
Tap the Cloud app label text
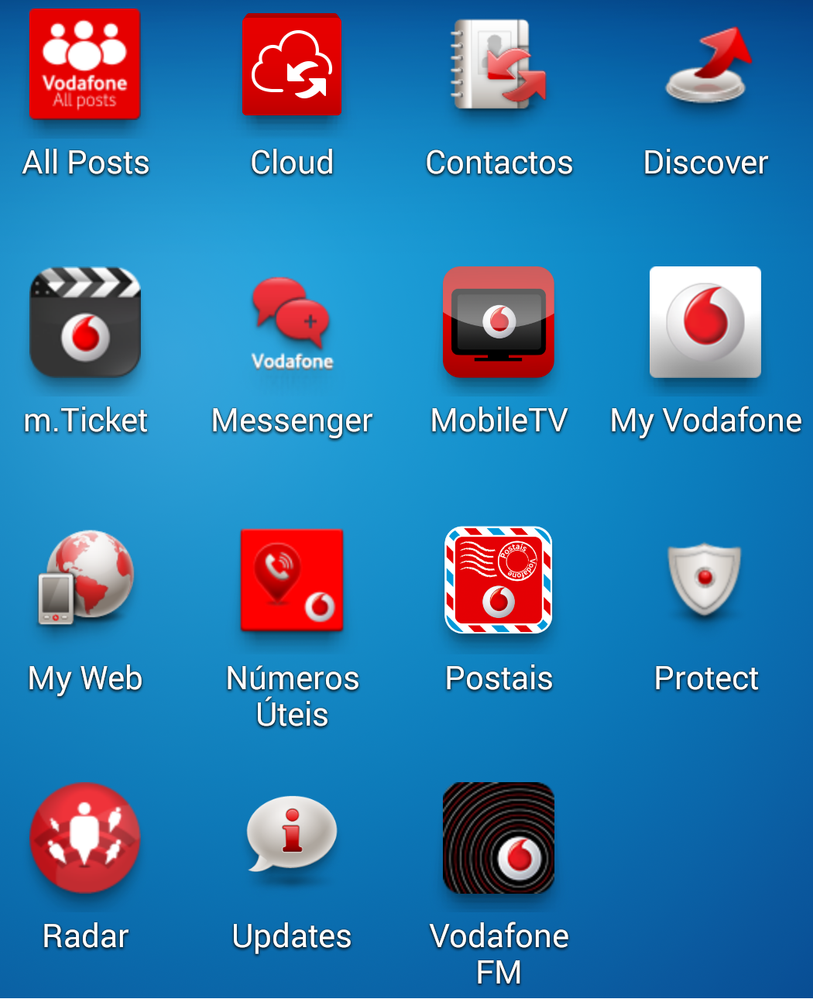291,162
